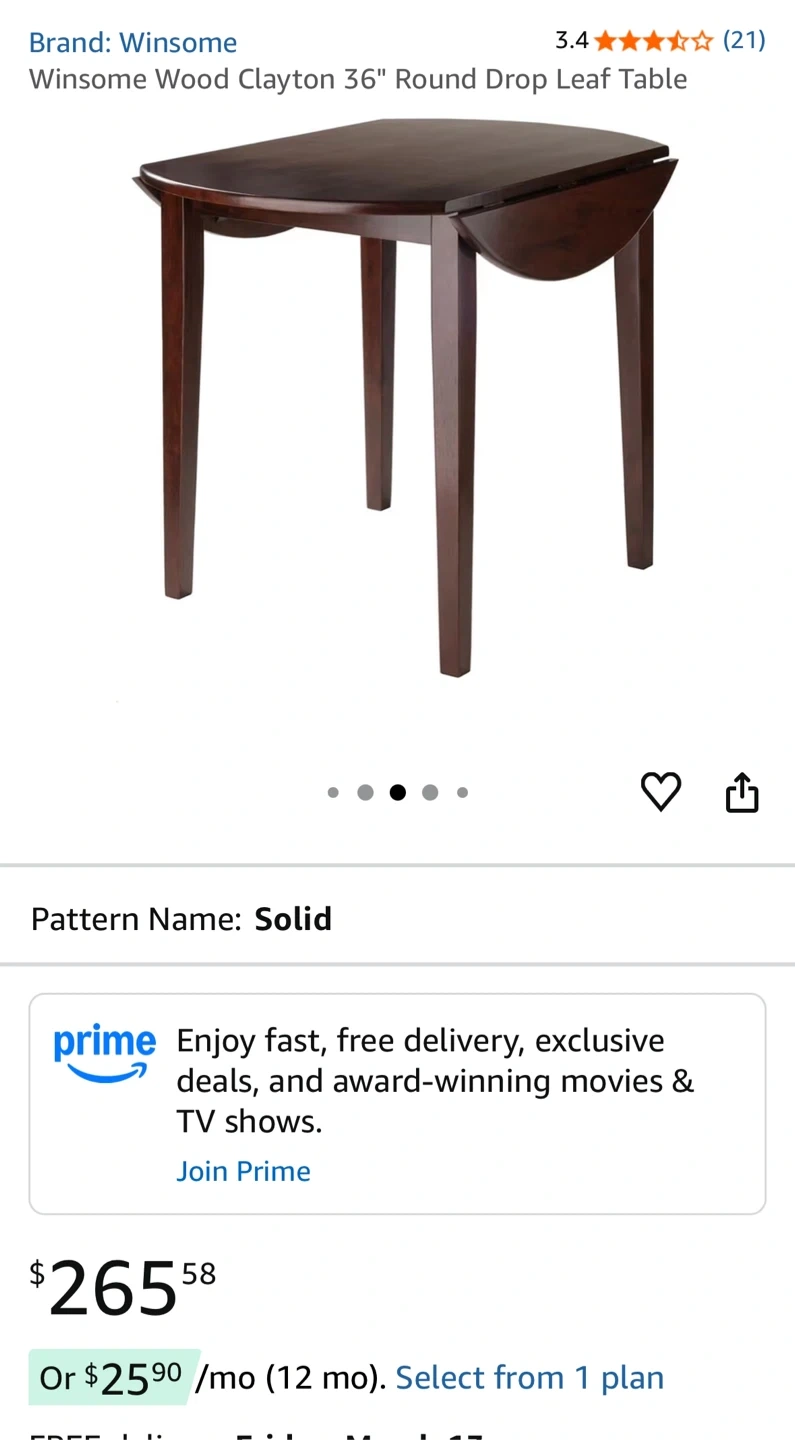Open the Brand: Winsome store link
This screenshot has width=795, height=1440.
(x=133, y=43)
